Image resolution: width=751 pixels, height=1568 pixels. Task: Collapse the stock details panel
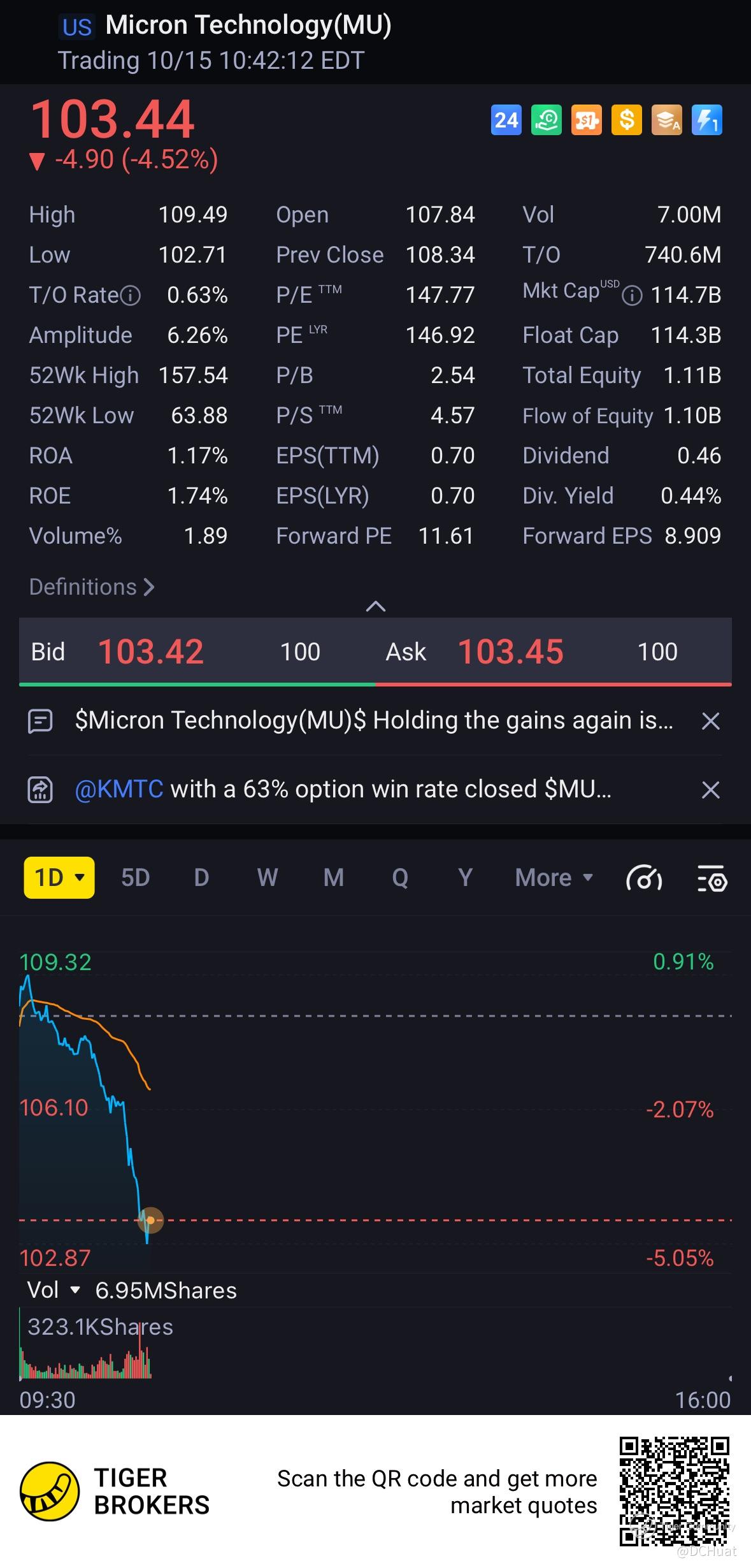[375, 606]
